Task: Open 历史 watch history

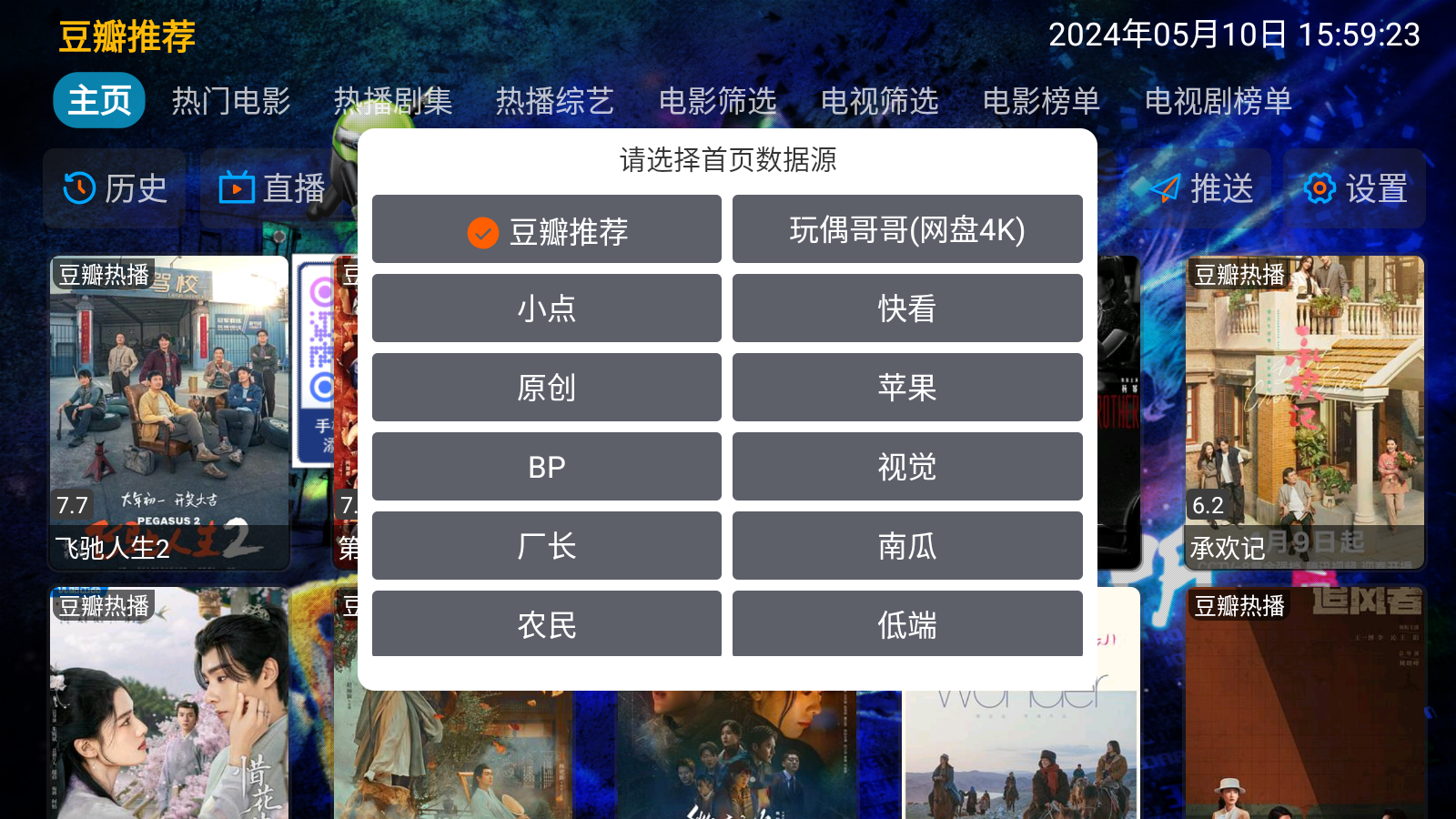Action: click(x=115, y=189)
